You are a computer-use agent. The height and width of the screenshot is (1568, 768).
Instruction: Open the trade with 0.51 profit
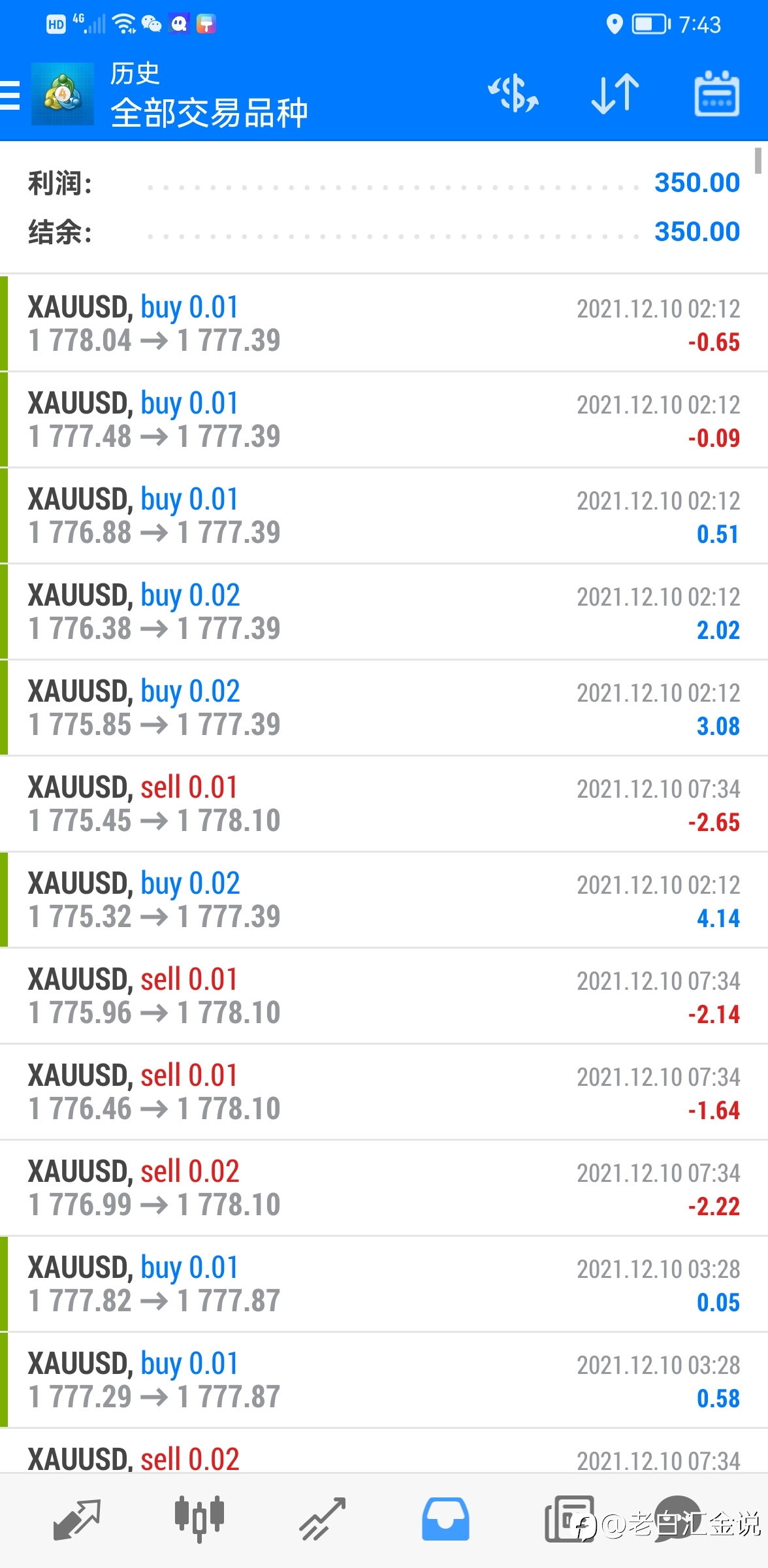384,515
